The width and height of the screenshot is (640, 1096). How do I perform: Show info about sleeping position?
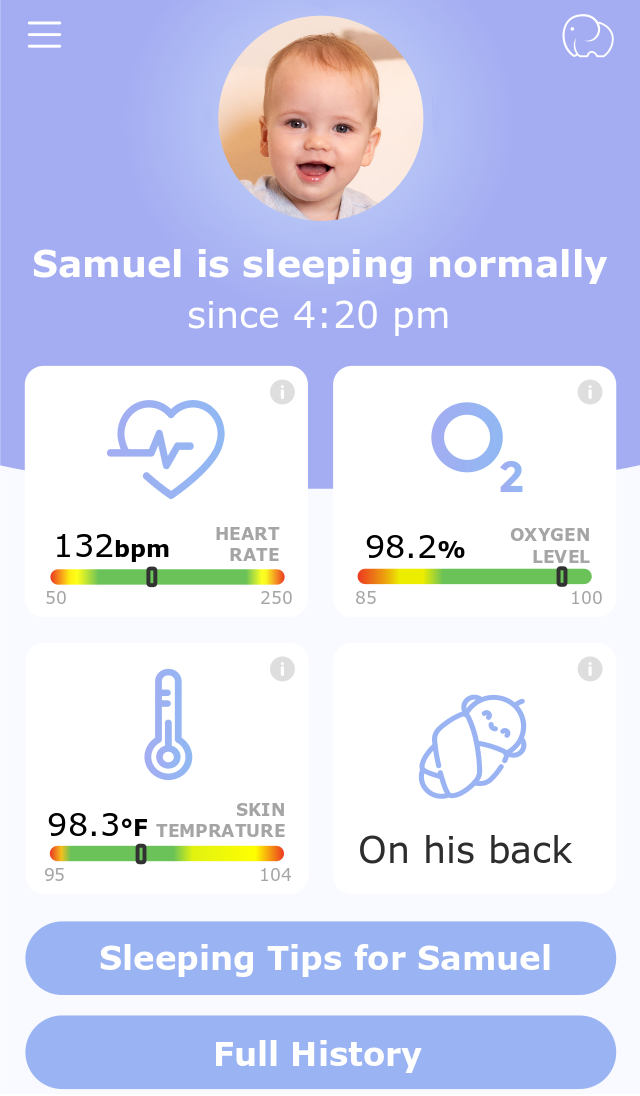pyautogui.click(x=590, y=669)
